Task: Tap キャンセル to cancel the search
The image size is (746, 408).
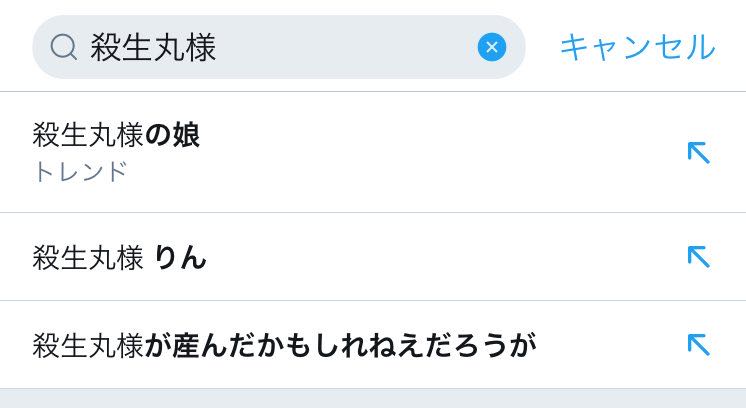Action: [x=637, y=47]
